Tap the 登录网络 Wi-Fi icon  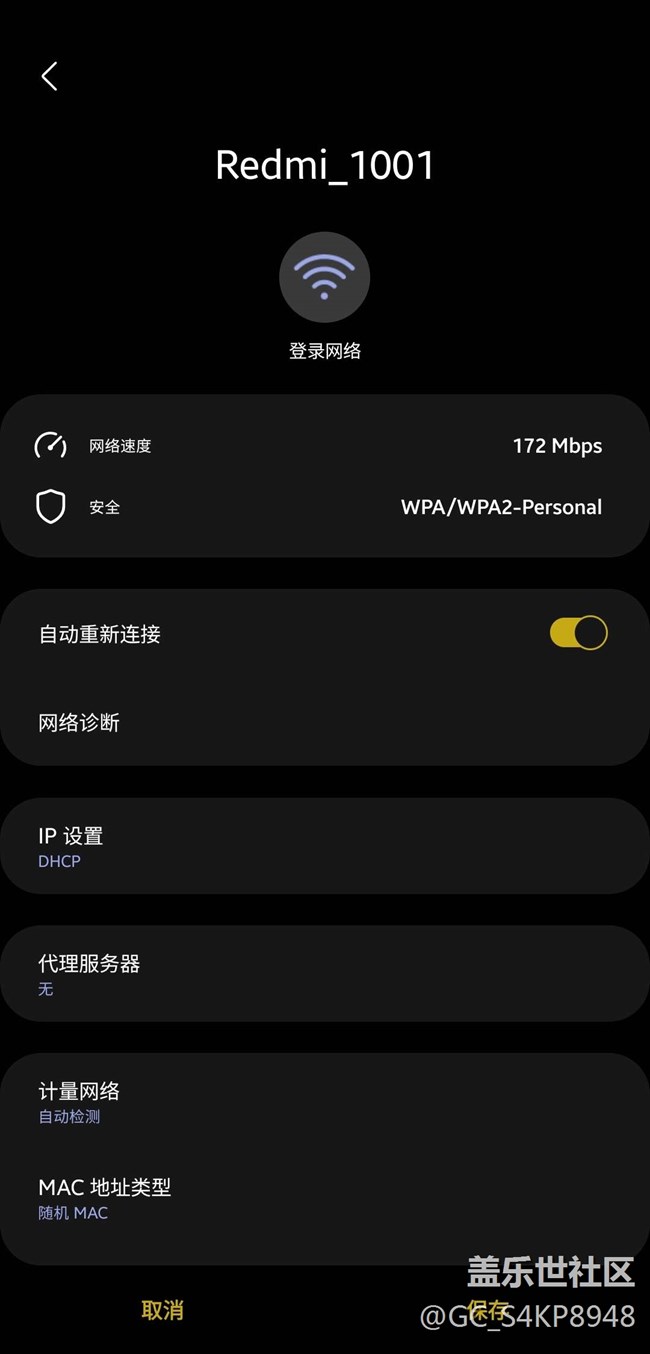(x=325, y=277)
